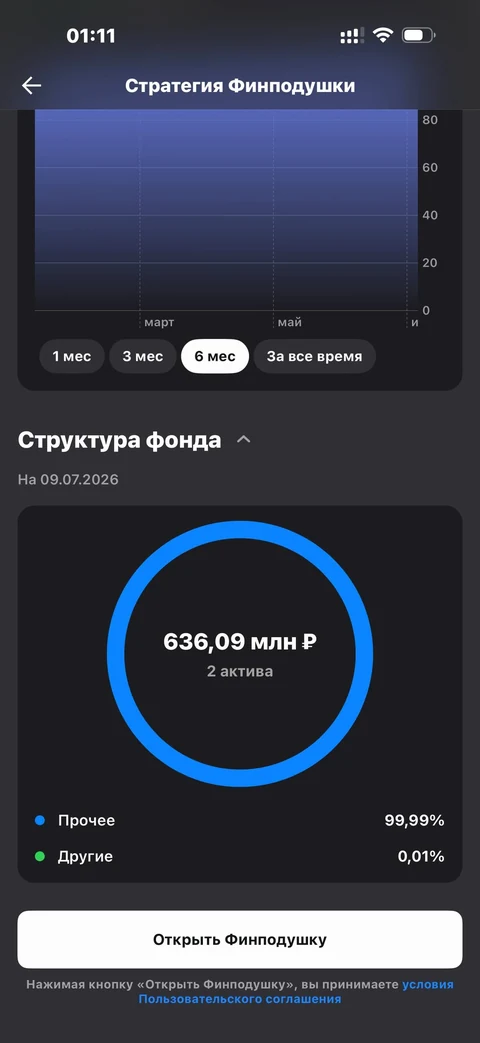Choose the 6 мес period
This screenshot has height=1043, width=480.
pos(215,357)
